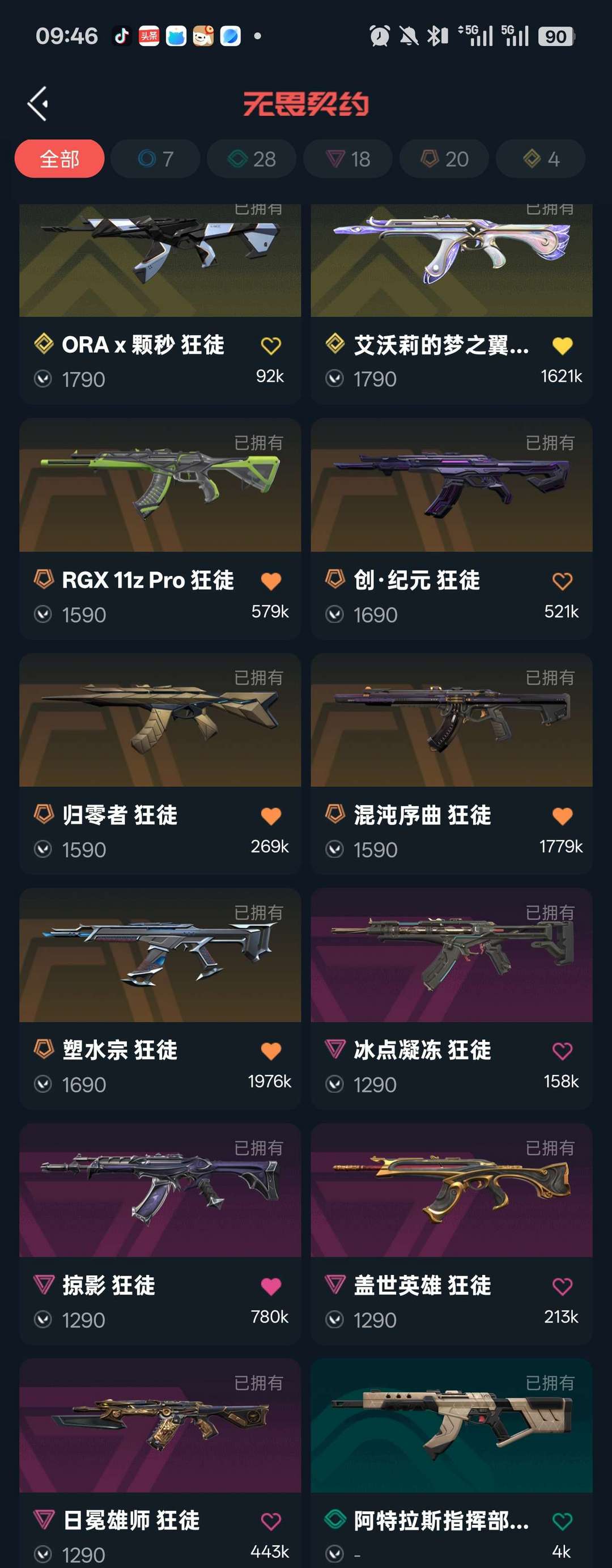
Task: Filter skins by the pink triangle rarity tier
Action: click(348, 158)
